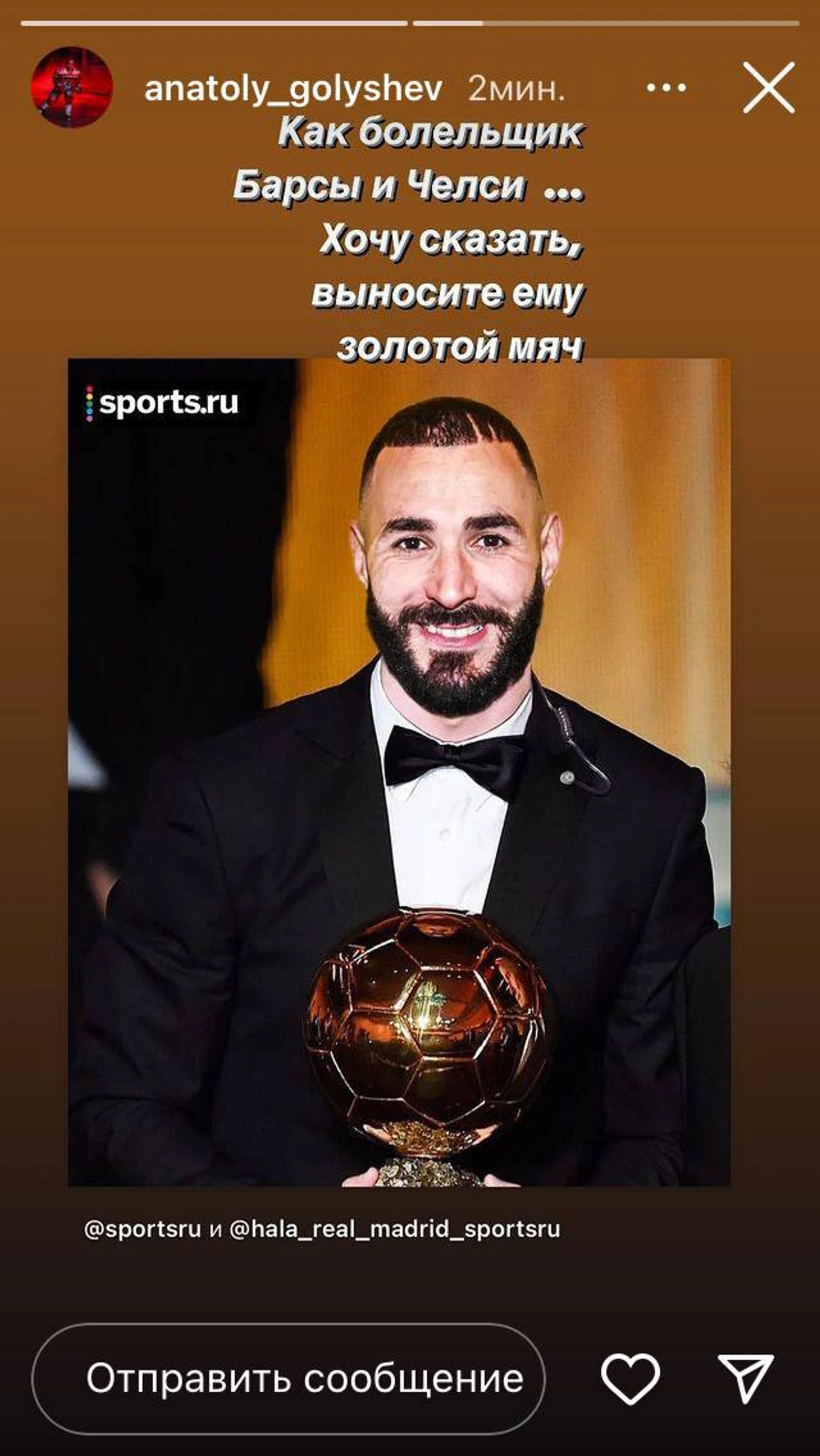The height and width of the screenshot is (1456, 820).
Task: Close the story viewer
Action: (768, 88)
